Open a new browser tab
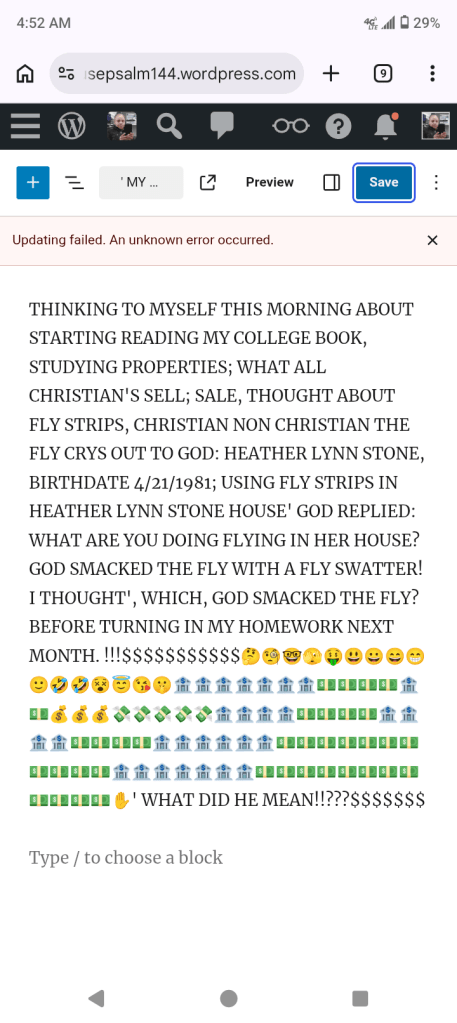The image size is (457, 1023). [331, 74]
